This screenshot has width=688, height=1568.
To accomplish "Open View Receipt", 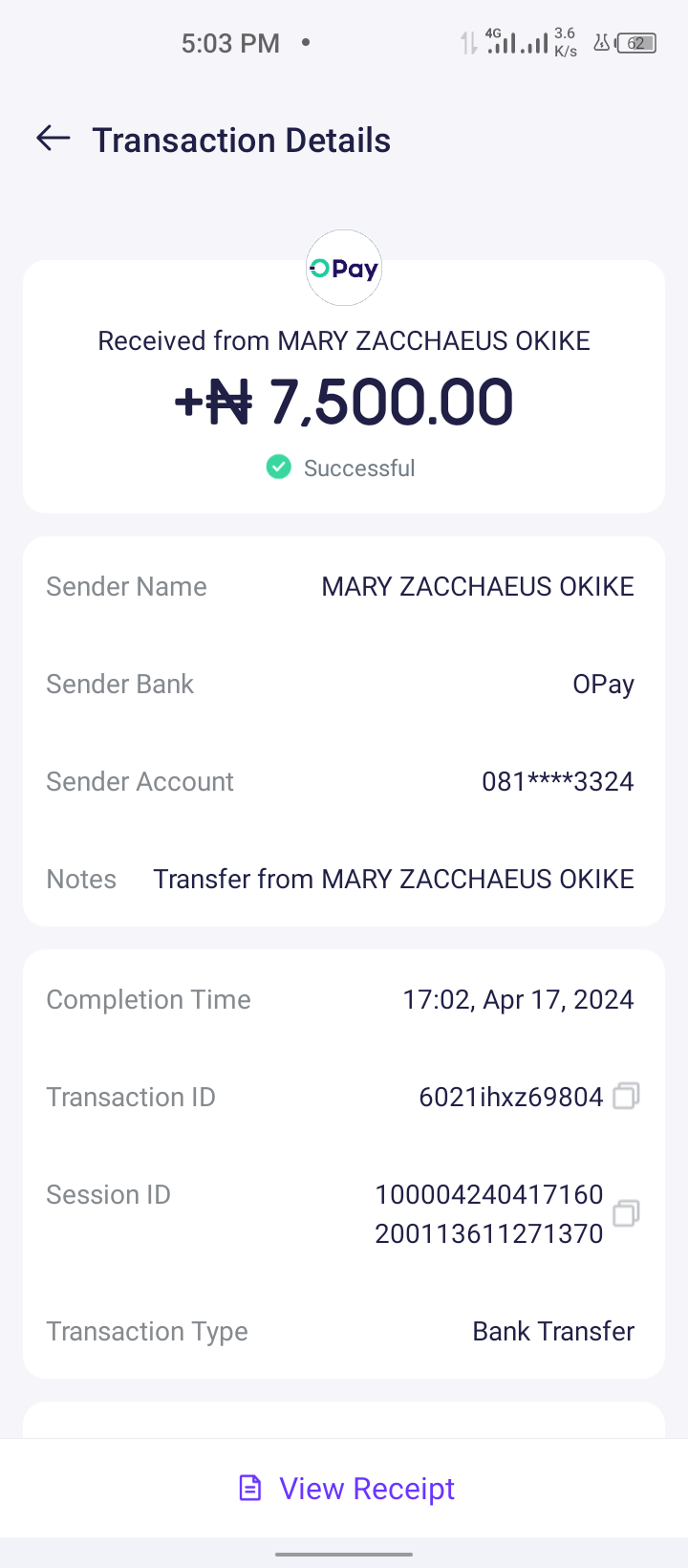I will [346, 1489].
